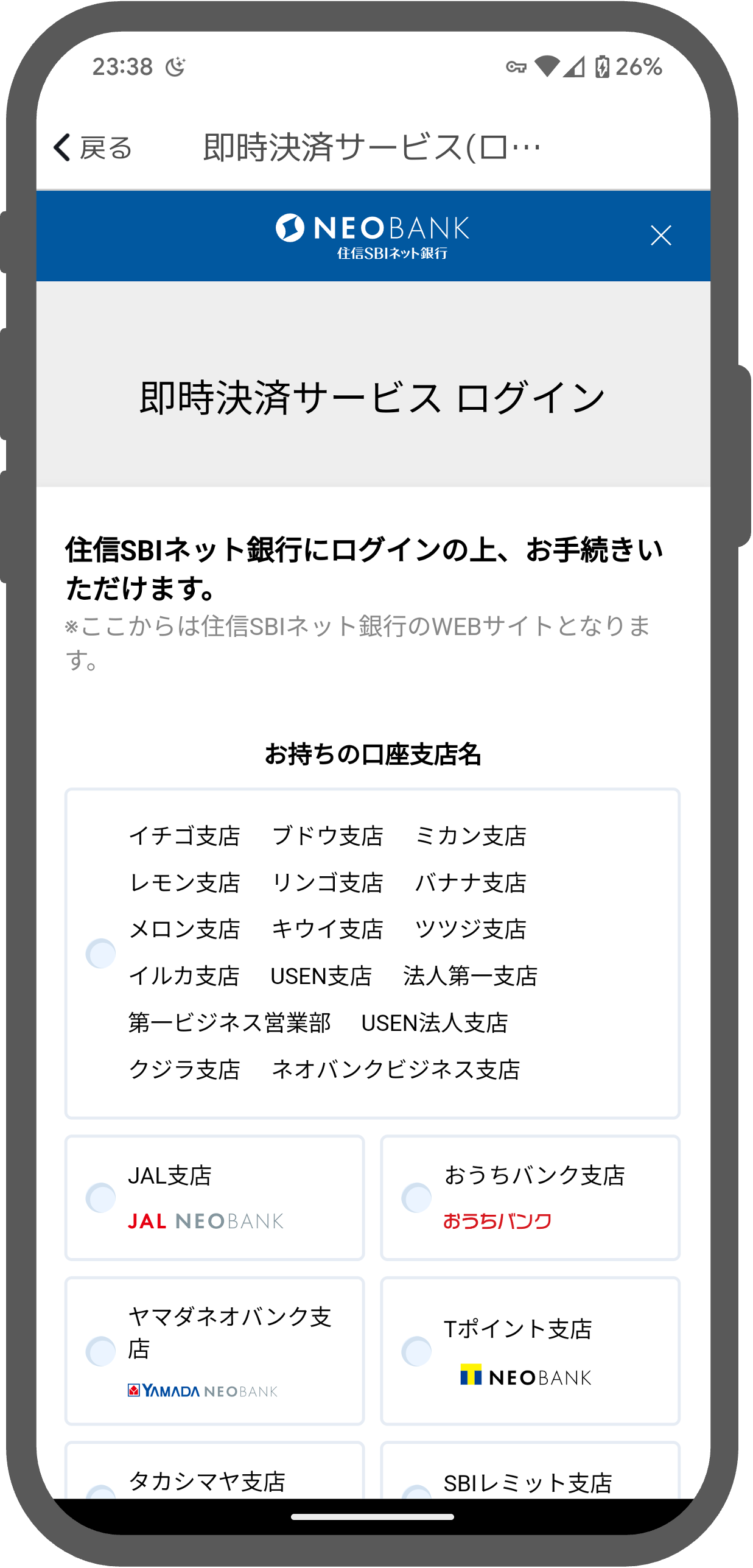The width and height of the screenshot is (753, 1568).
Task: Select タカシマヤ支店 branch
Action: coord(215,1471)
